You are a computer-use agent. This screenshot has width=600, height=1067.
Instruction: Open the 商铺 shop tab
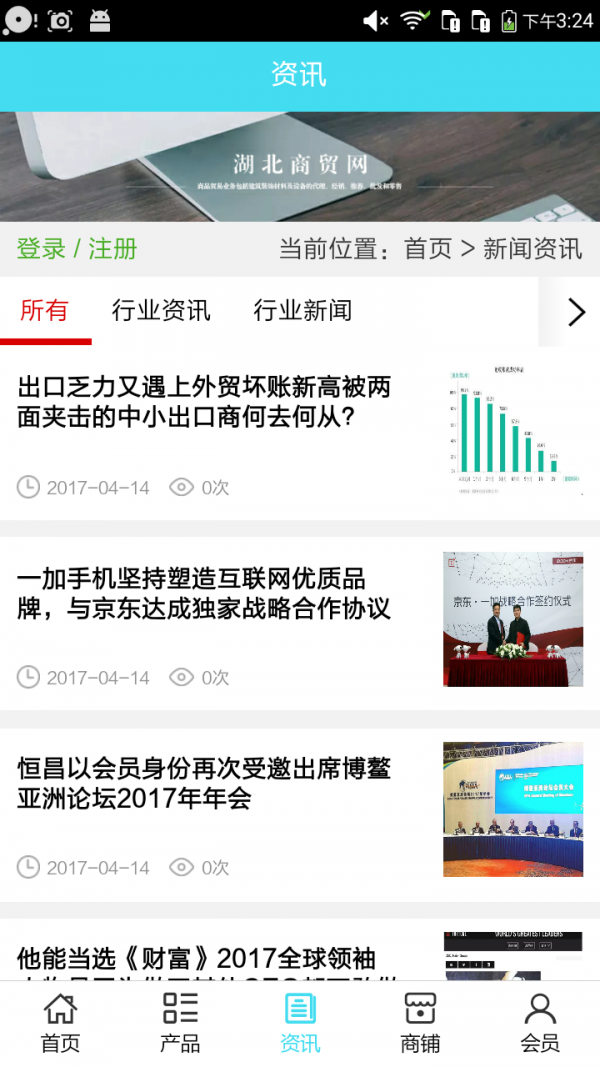(420, 1022)
